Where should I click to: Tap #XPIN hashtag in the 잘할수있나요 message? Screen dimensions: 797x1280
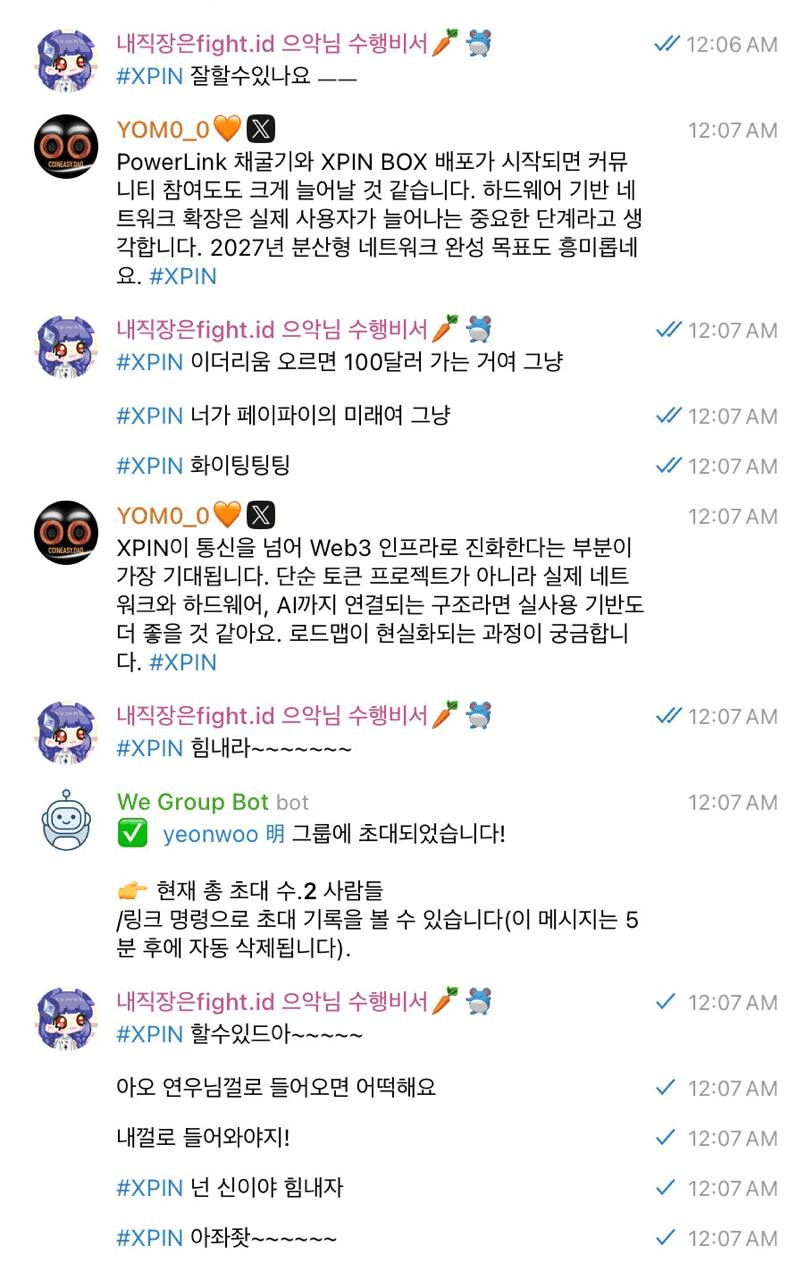point(149,76)
